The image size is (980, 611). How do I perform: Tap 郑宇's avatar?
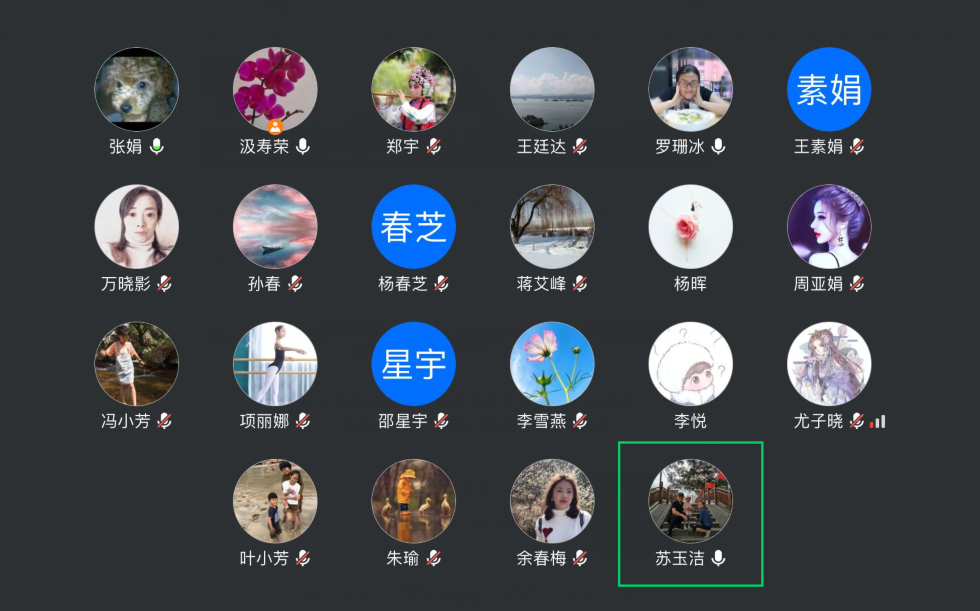(x=413, y=89)
